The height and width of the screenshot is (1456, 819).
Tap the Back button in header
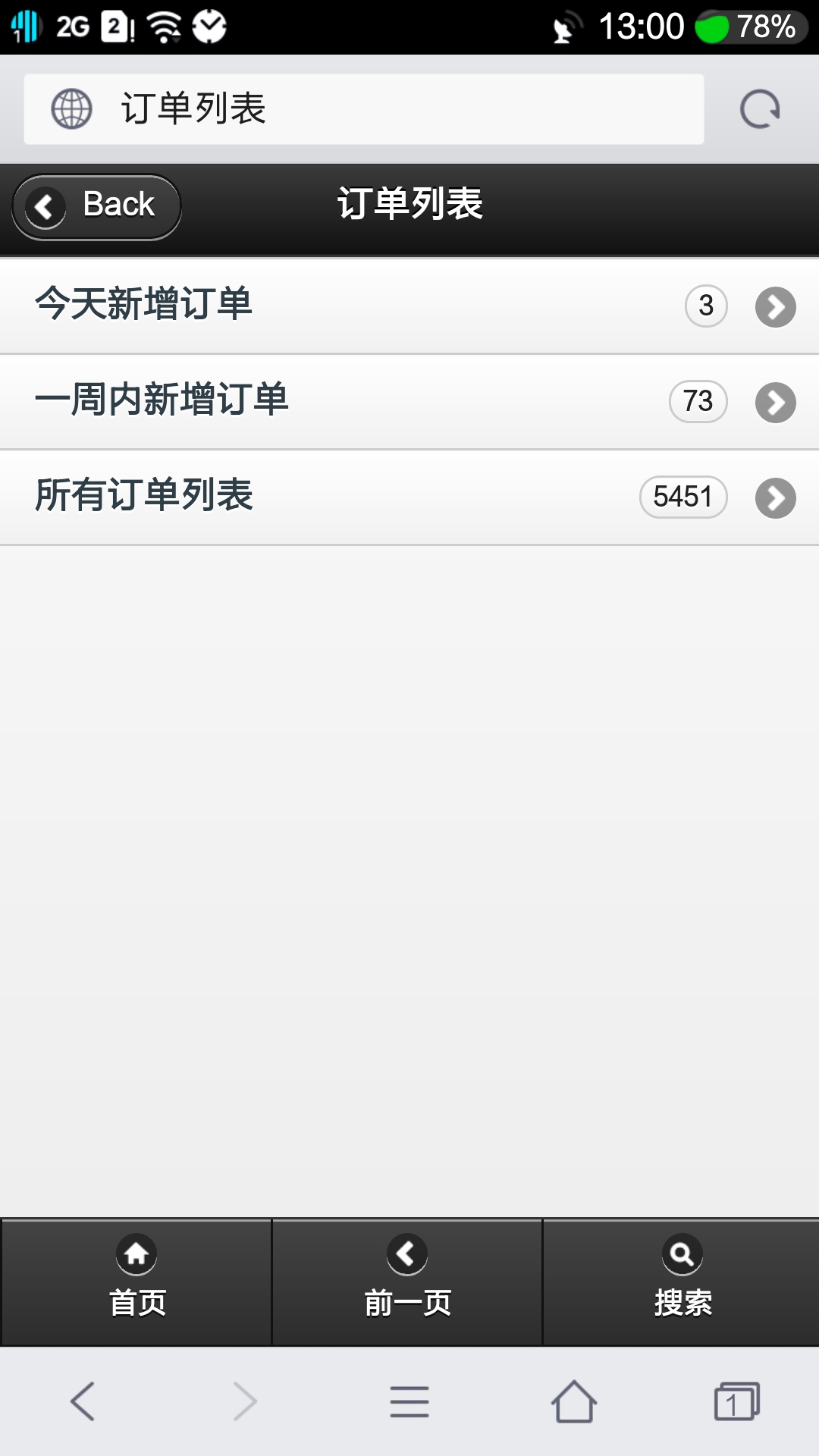96,207
